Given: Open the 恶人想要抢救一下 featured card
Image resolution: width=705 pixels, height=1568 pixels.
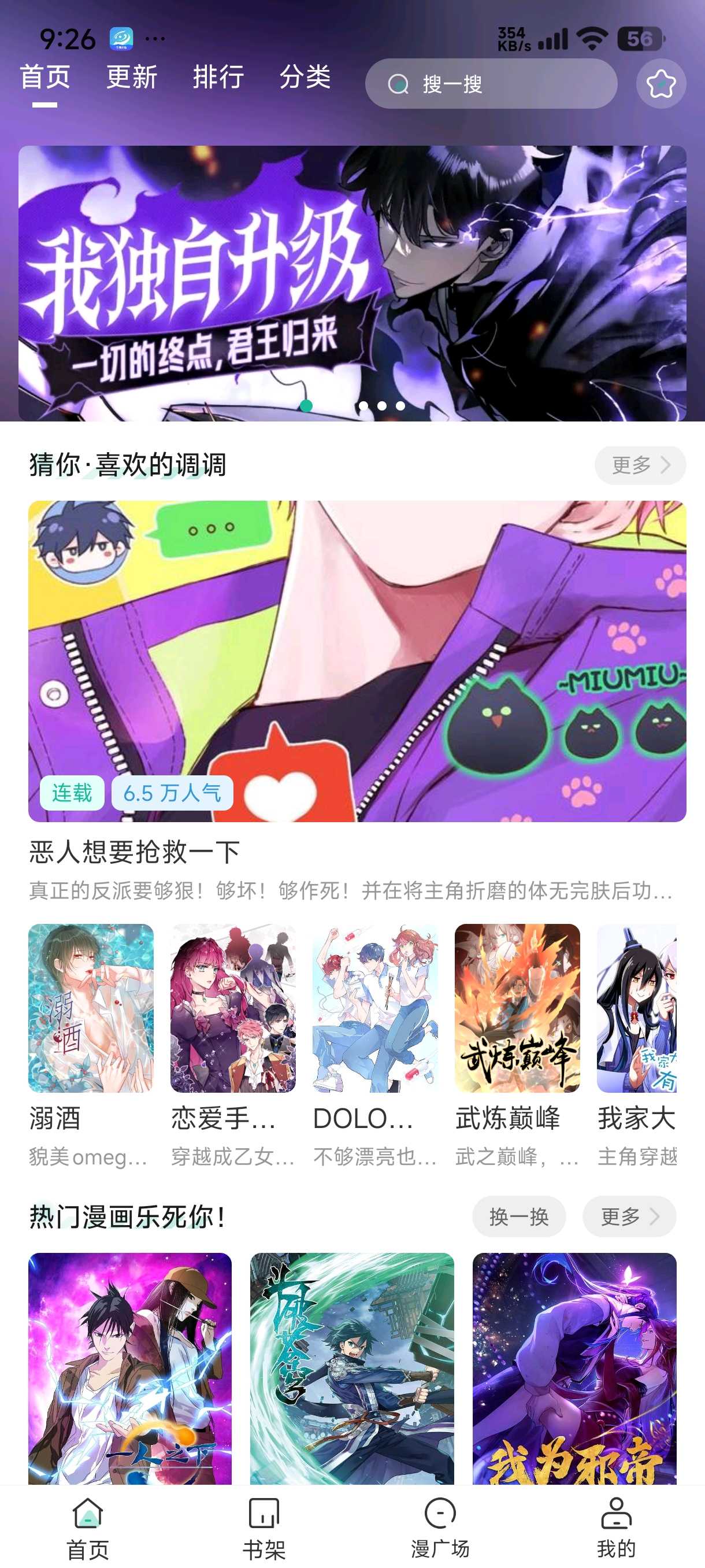Looking at the screenshot, I should (x=357, y=661).
